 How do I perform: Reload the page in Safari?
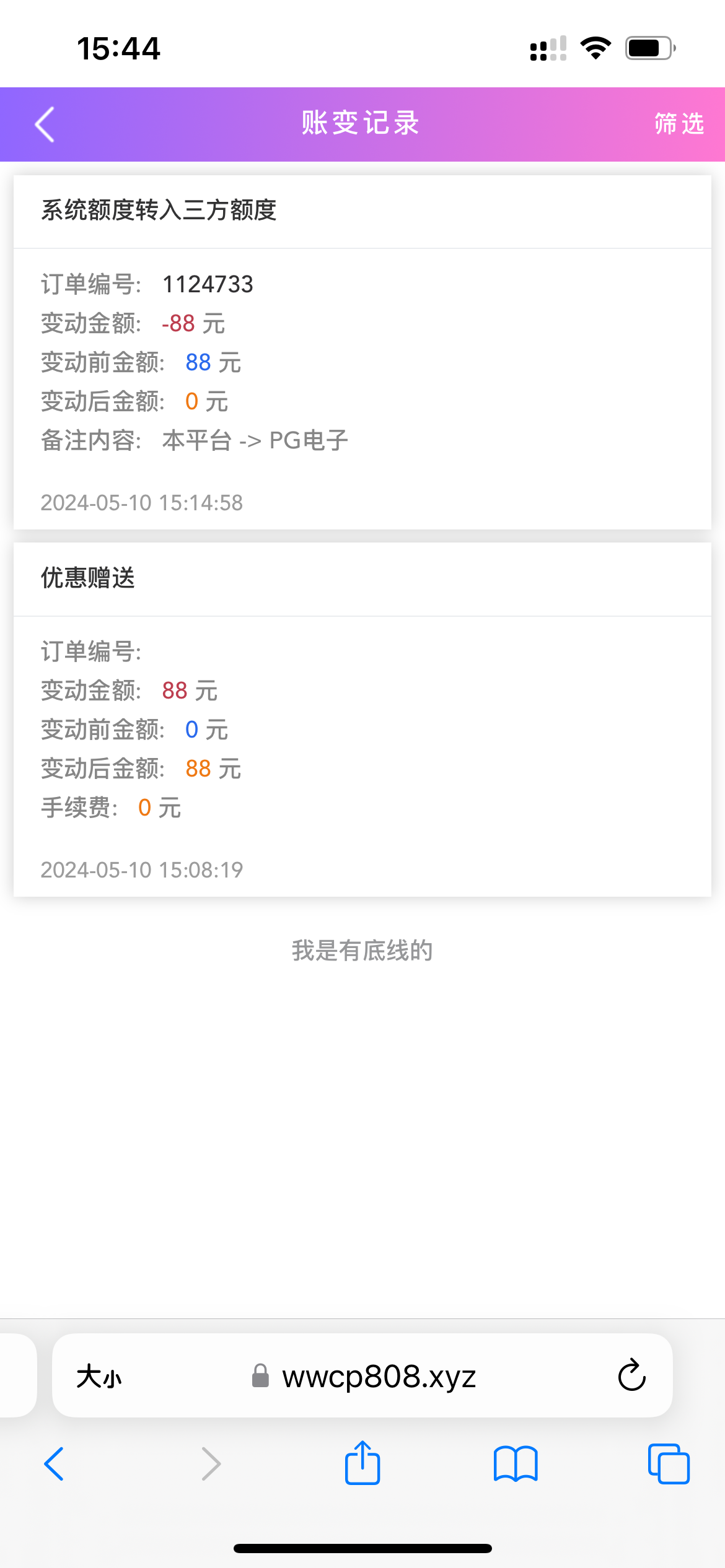tap(631, 1375)
